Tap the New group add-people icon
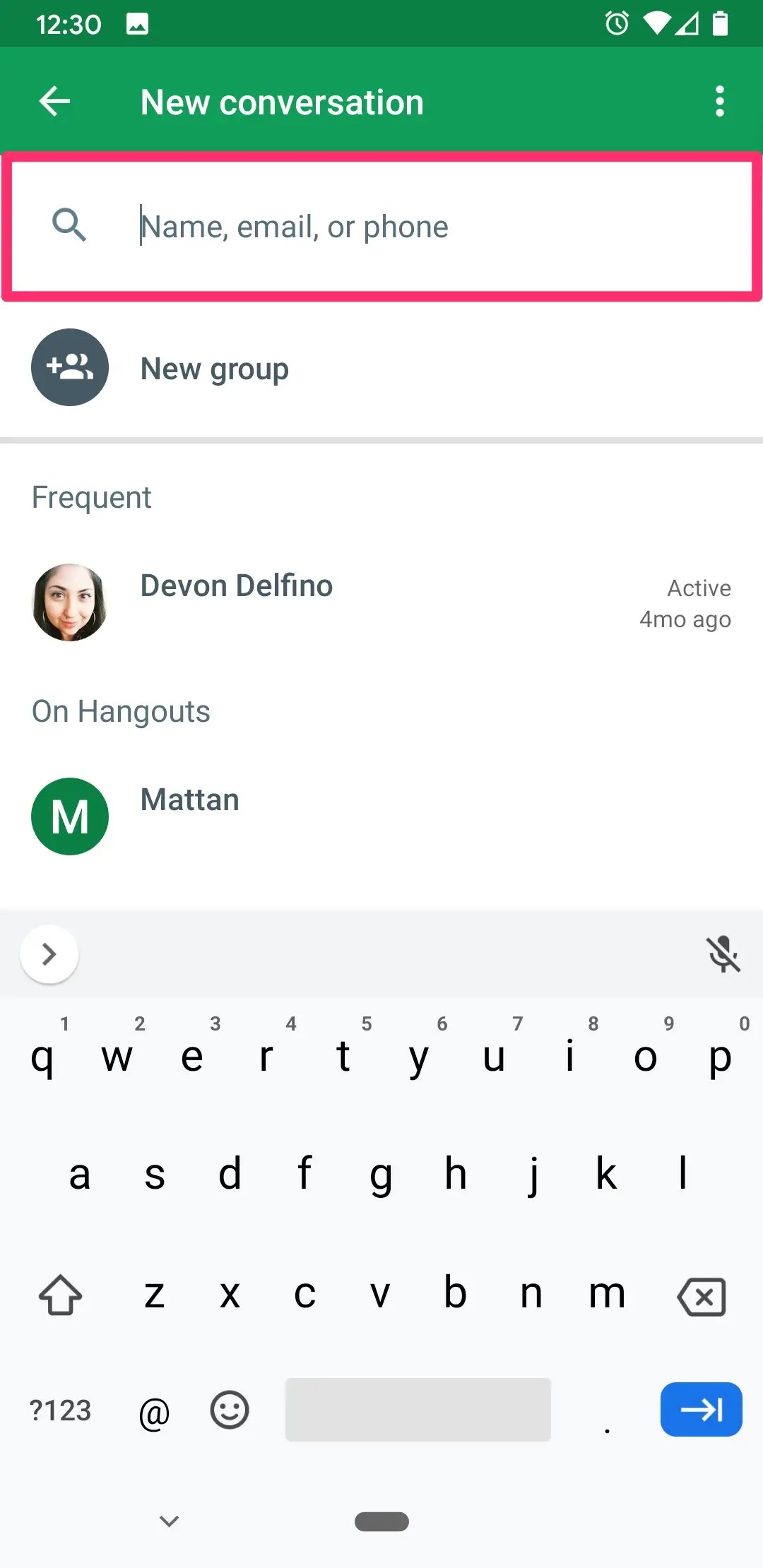The image size is (763, 1568). 69,367
